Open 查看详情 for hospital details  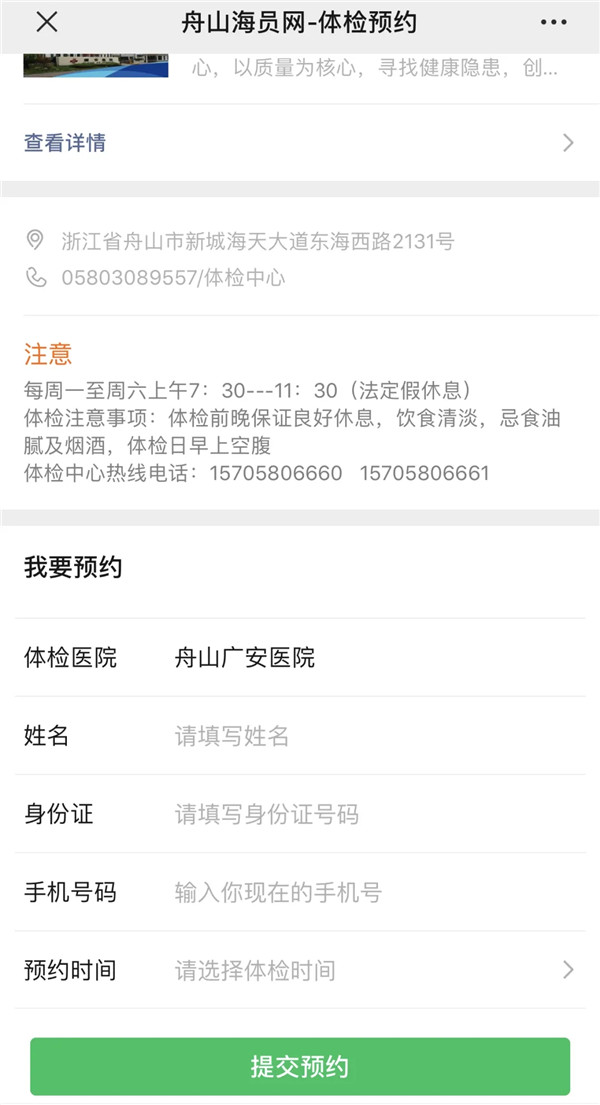pos(300,143)
